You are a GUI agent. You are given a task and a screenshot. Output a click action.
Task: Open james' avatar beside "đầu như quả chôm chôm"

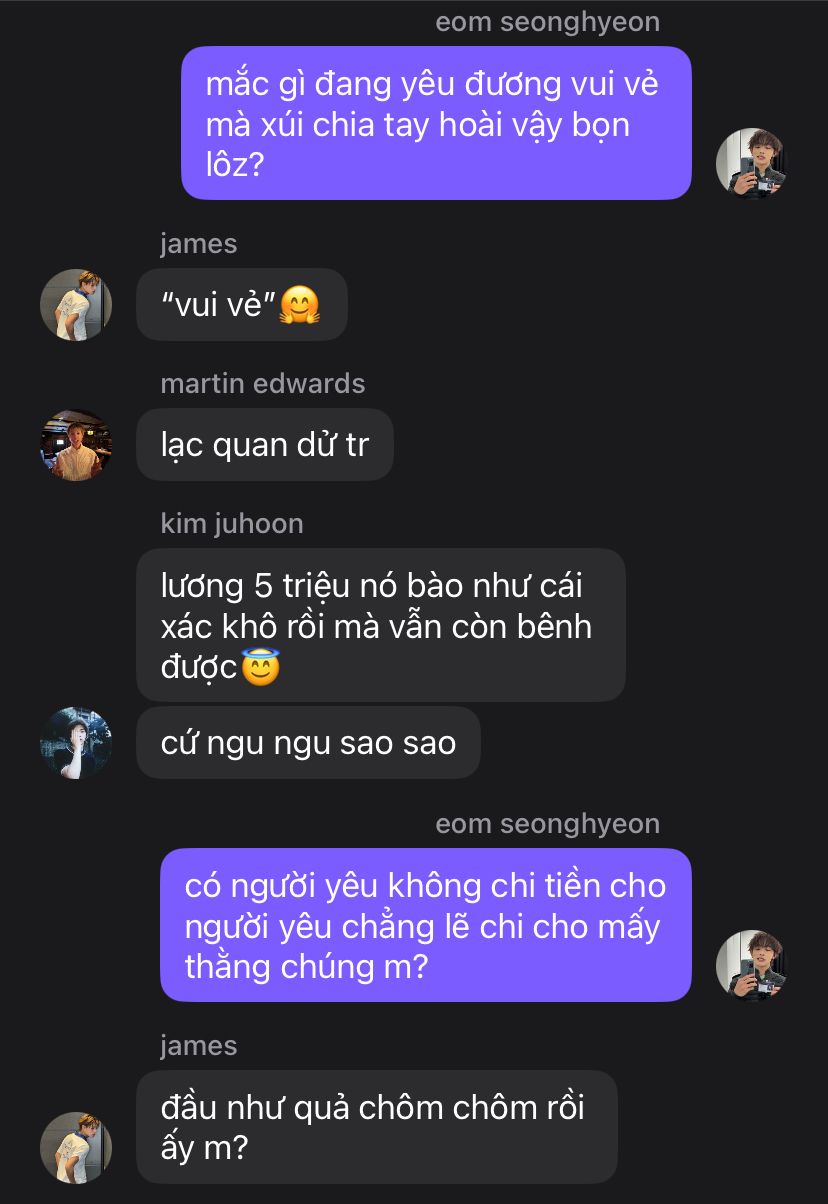pyautogui.click(x=76, y=1147)
